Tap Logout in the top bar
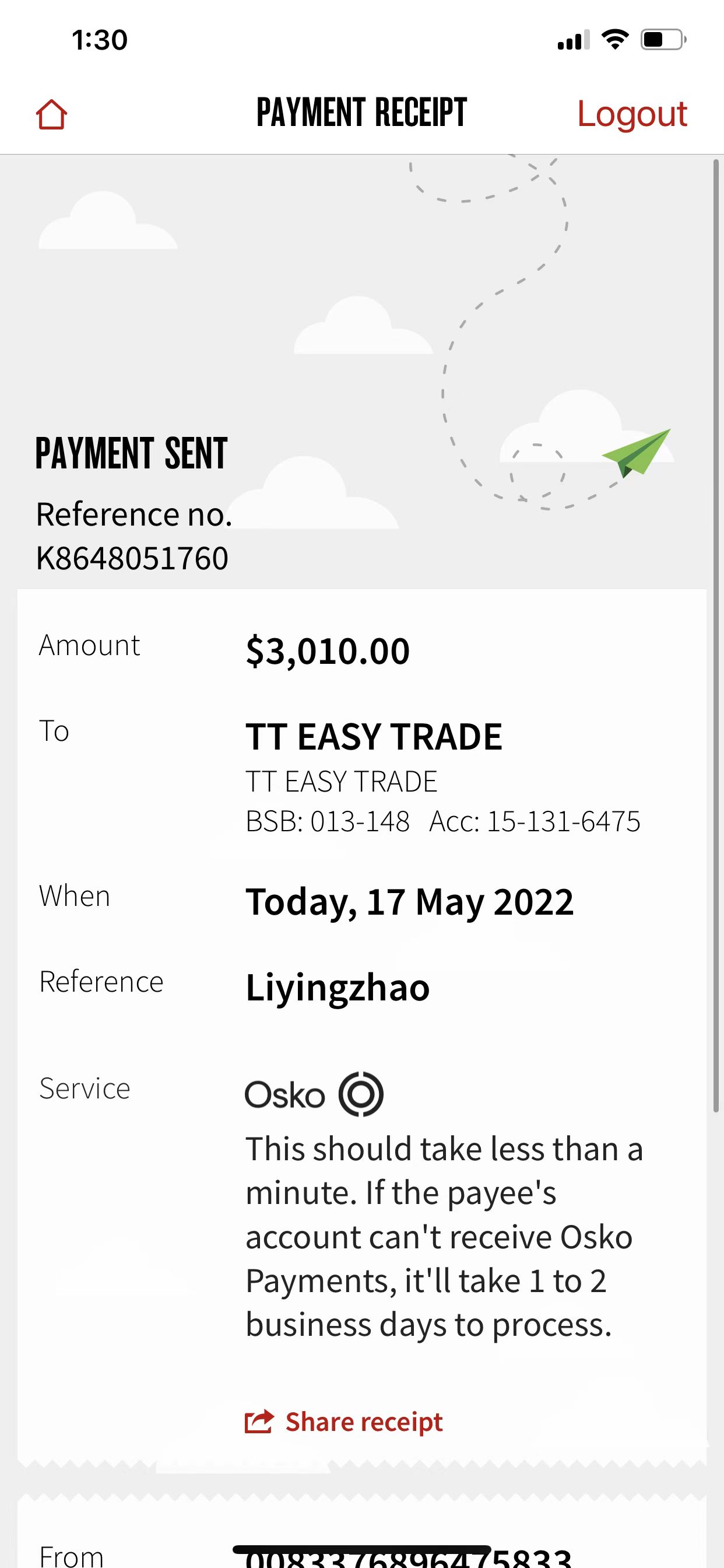The image size is (724, 1568). 631,114
